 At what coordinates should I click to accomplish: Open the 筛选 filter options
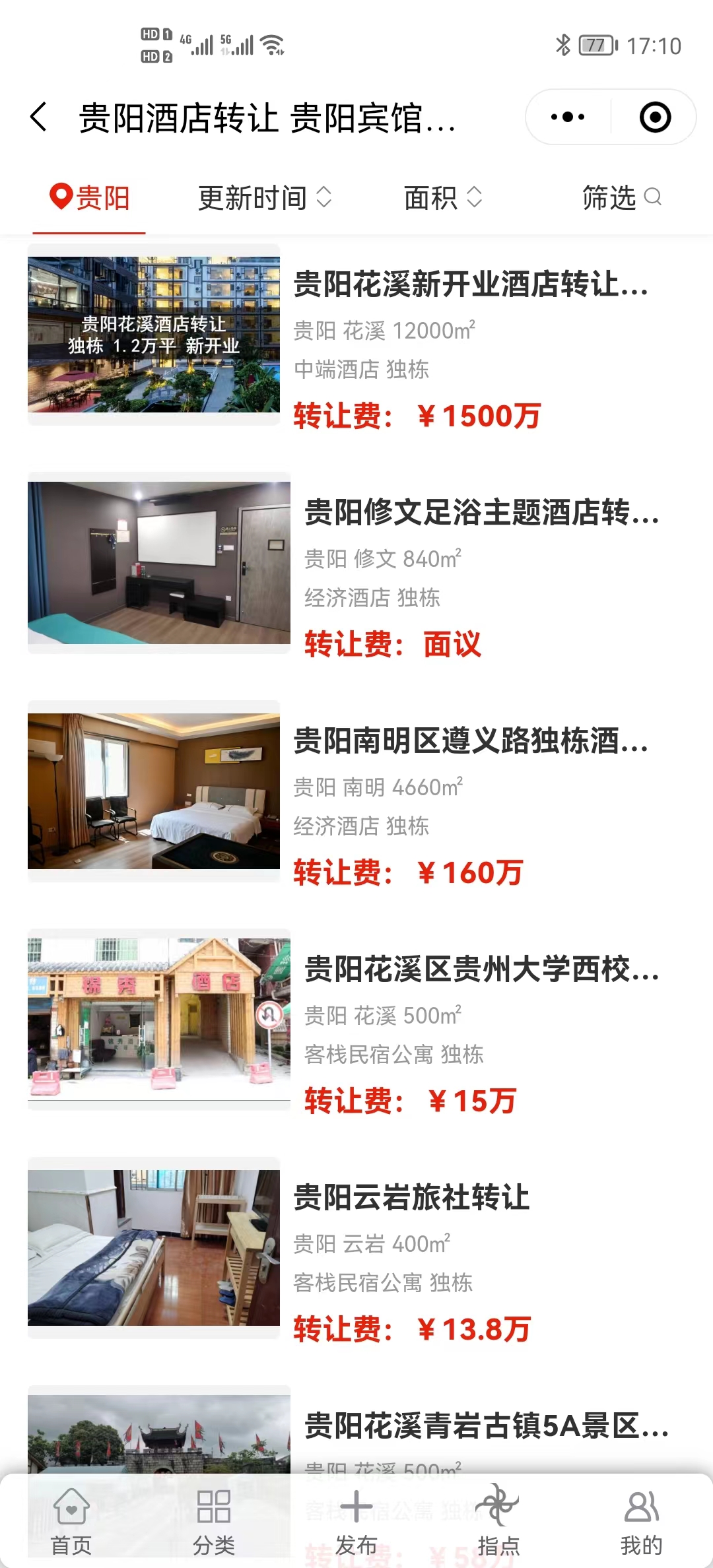(x=621, y=198)
